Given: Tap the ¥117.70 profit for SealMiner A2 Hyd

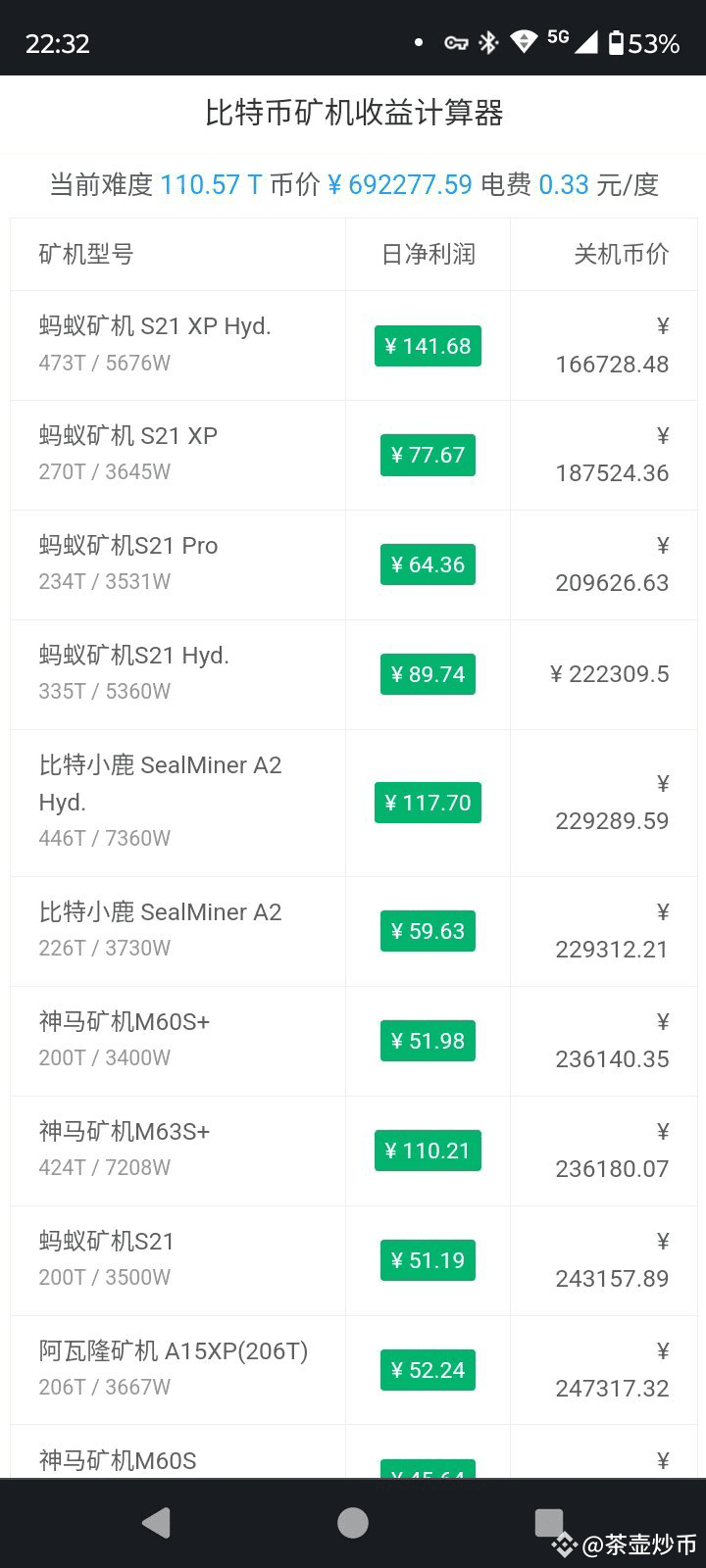Looking at the screenshot, I should 428,802.
